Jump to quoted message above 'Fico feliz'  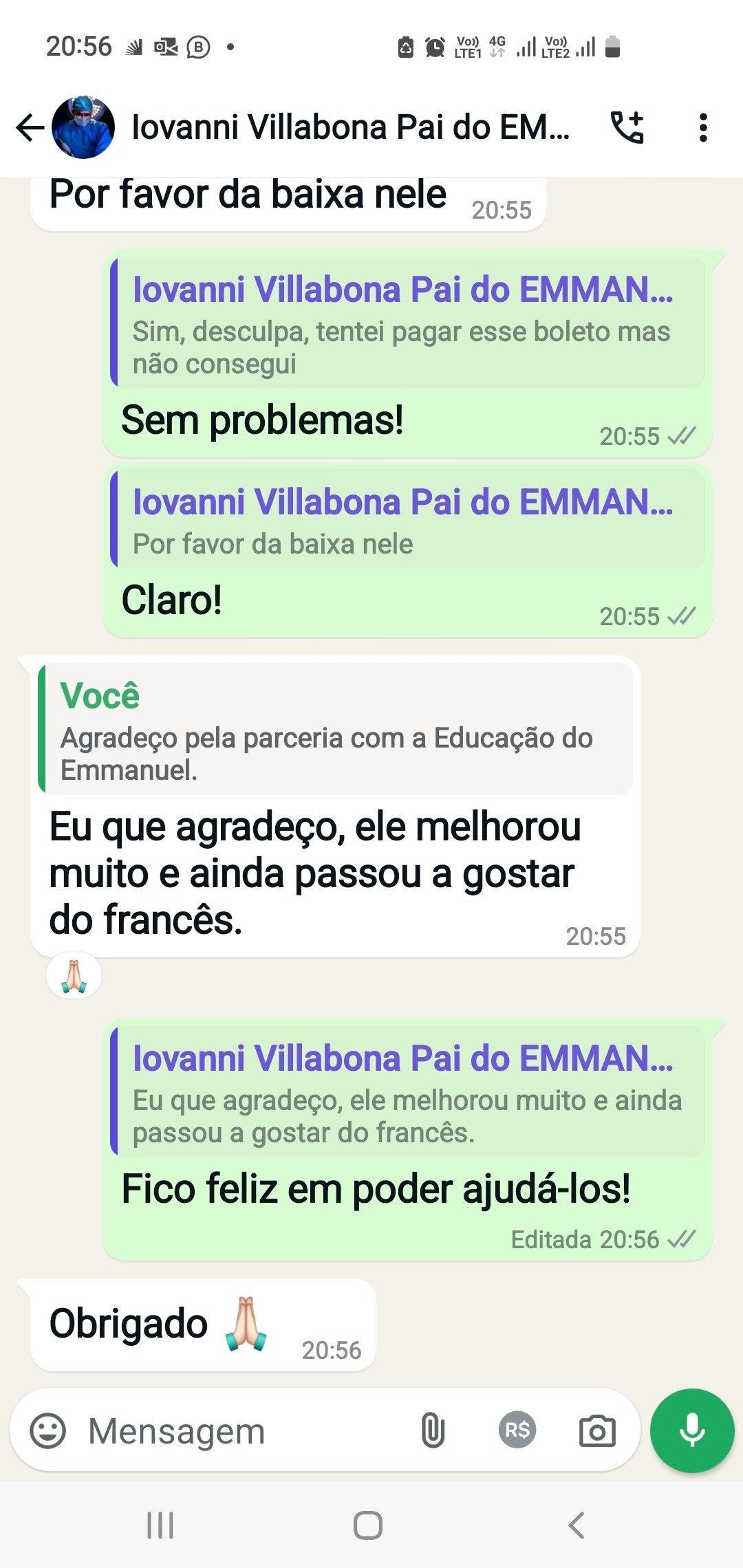pyautogui.click(x=407, y=1092)
